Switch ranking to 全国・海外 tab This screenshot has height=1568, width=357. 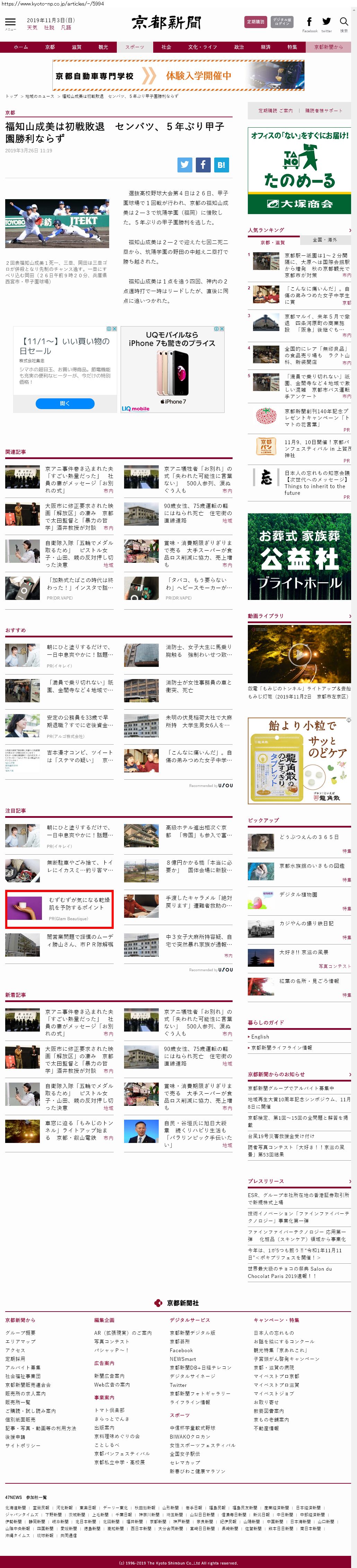click(325, 240)
